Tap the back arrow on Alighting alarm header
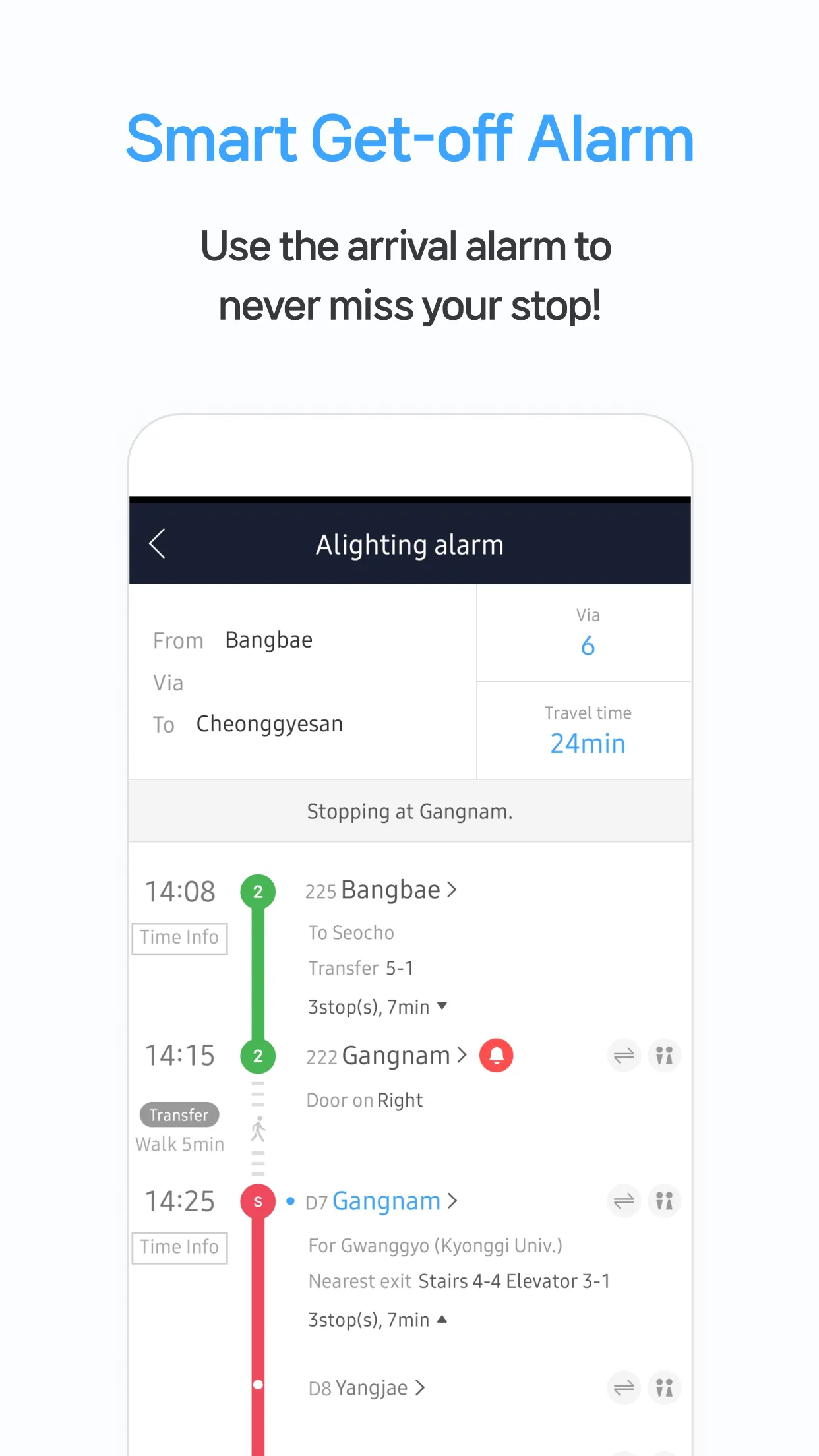This screenshot has width=819, height=1456. [x=158, y=545]
